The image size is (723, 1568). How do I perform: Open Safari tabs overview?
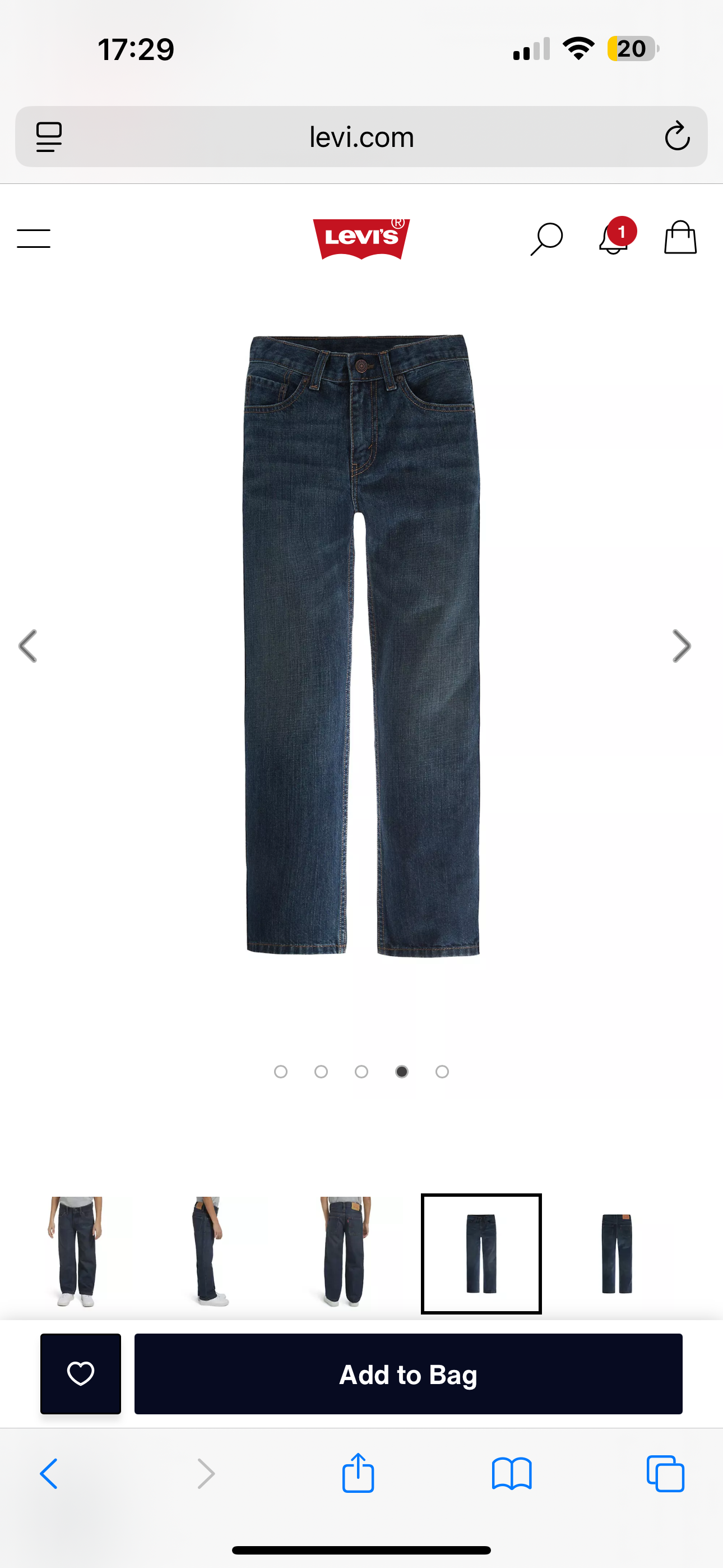(665, 1474)
